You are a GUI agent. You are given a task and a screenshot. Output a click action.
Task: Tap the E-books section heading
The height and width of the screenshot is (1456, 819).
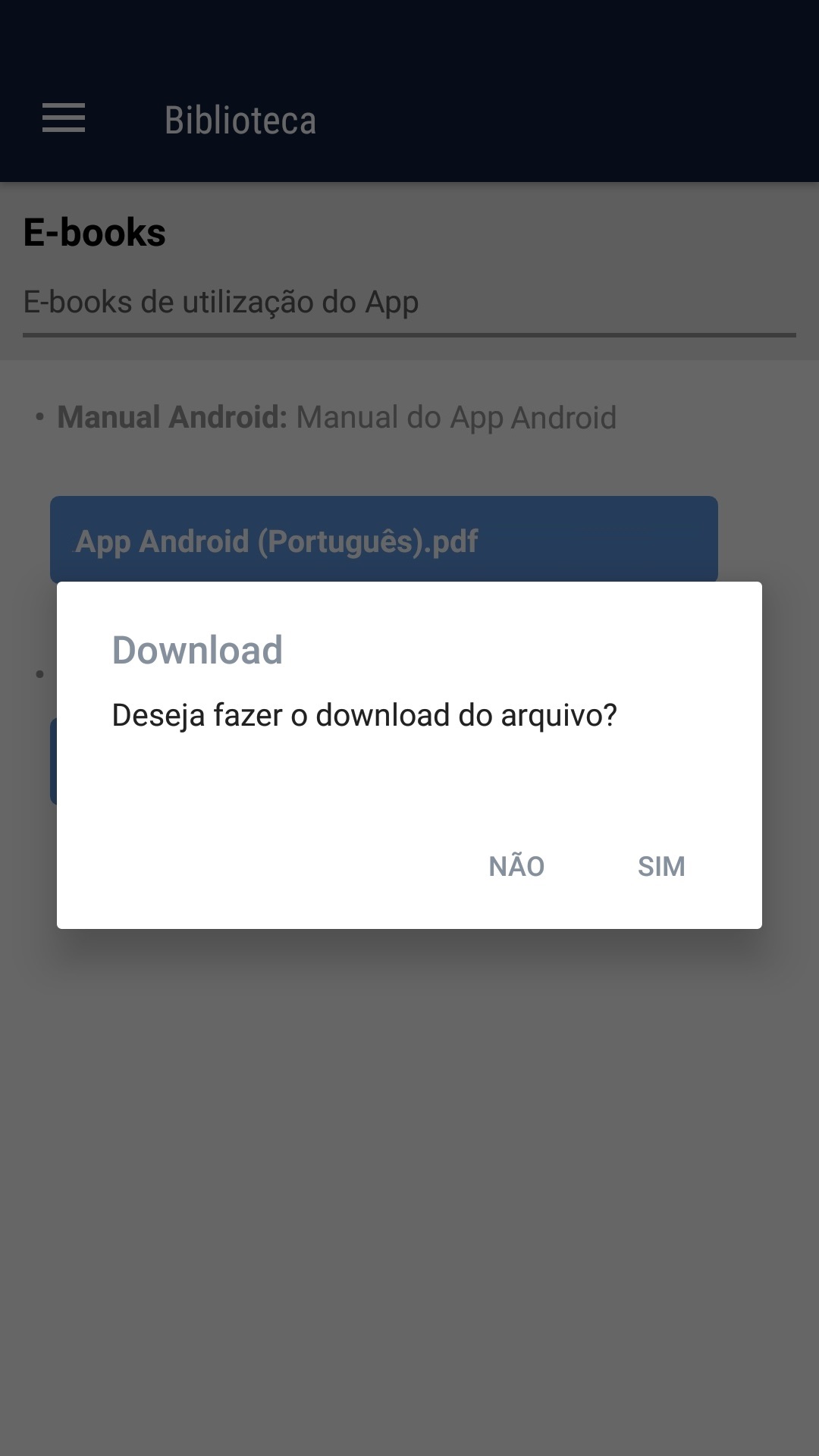point(96,232)
